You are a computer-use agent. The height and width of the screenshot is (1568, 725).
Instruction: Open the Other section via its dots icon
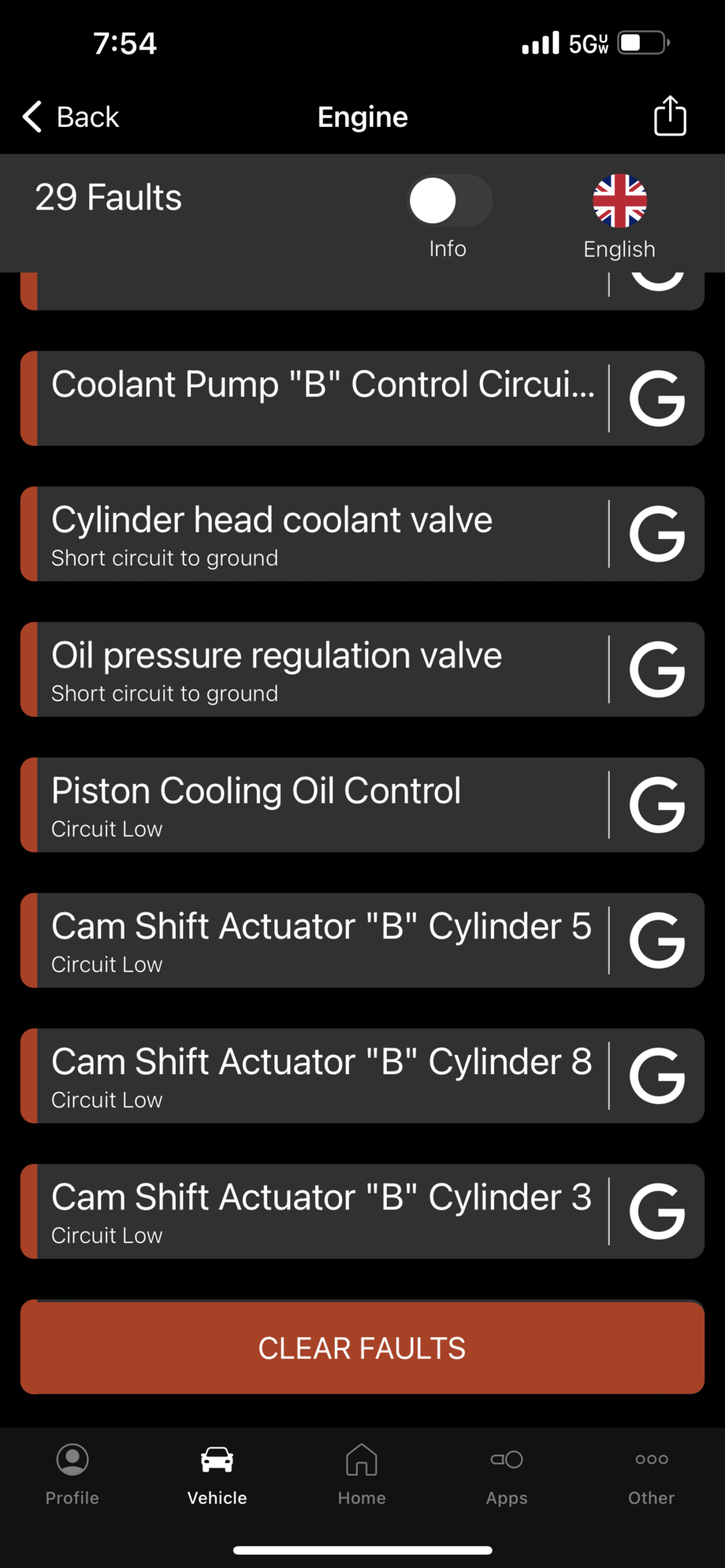(651, 1473)
